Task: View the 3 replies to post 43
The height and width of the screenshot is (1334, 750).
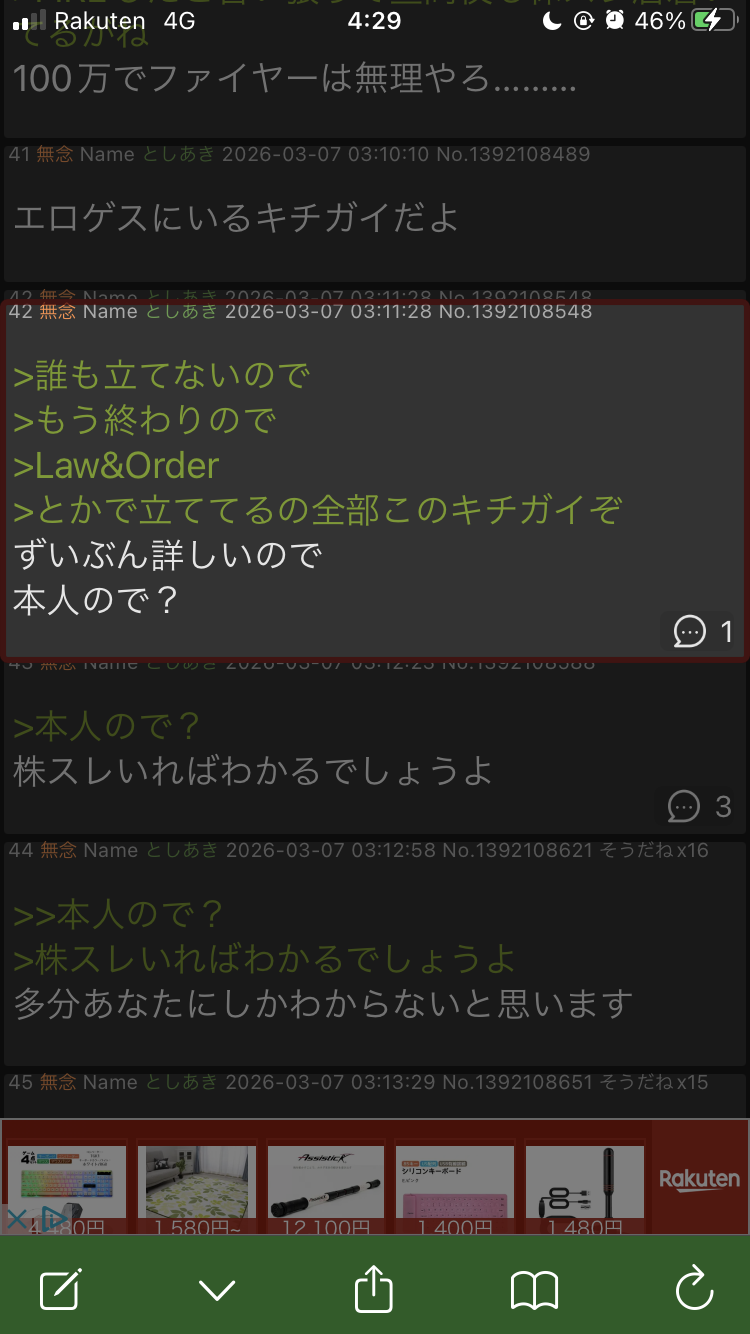Action: (x=700, y=806)
